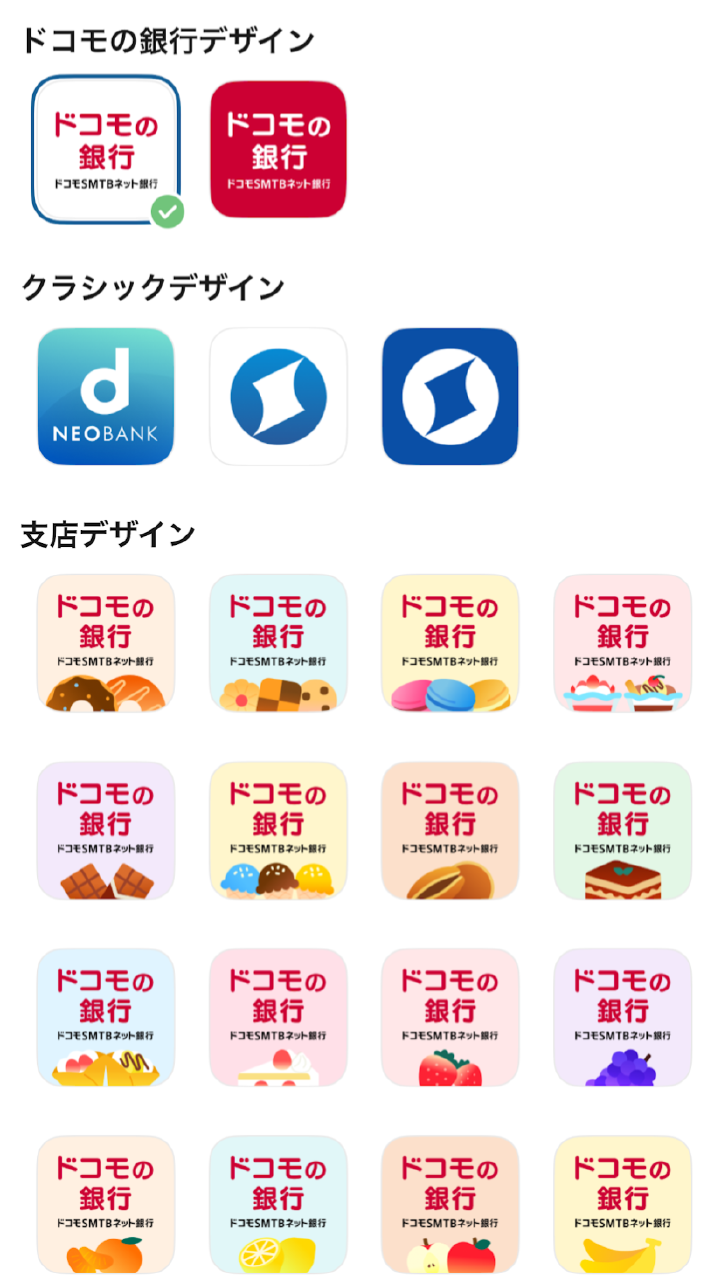Select the d NEOBANK classic icon
This screenshot has height=1276, width=728.
pos(106,397)
